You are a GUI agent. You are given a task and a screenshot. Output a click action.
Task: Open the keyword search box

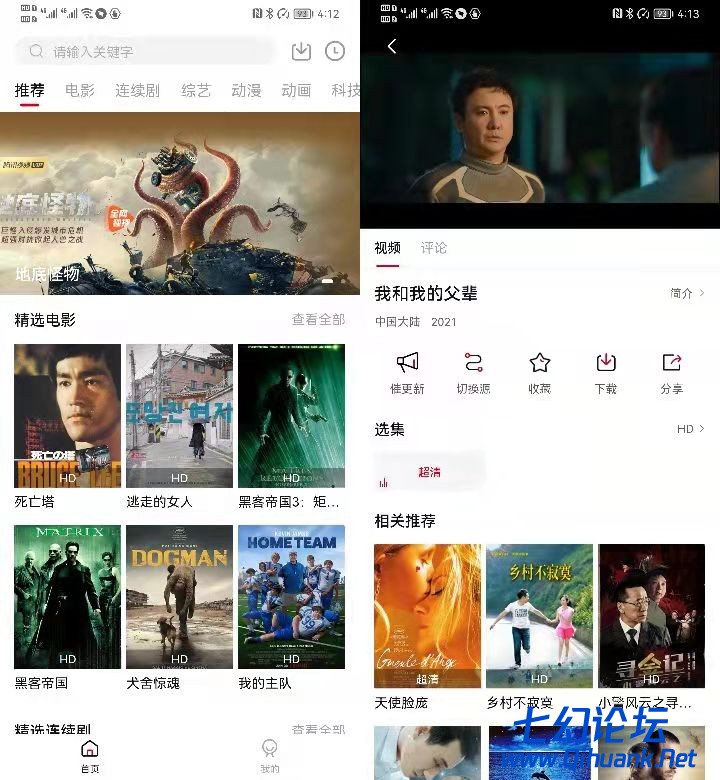click(x=145, y=52)
